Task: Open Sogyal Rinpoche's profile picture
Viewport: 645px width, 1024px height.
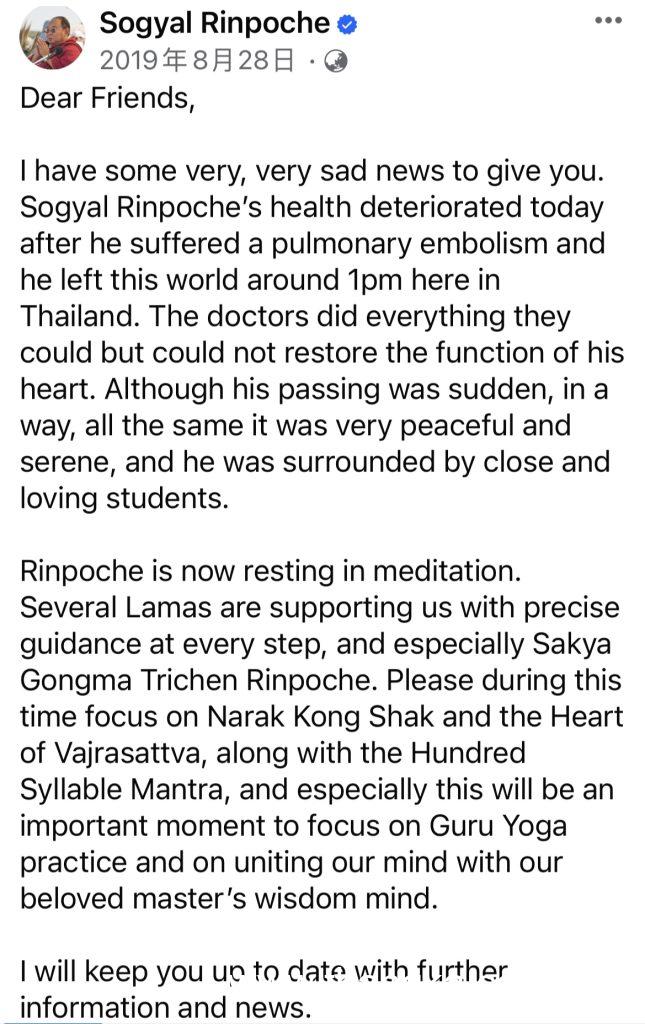Action: (51, 38)
